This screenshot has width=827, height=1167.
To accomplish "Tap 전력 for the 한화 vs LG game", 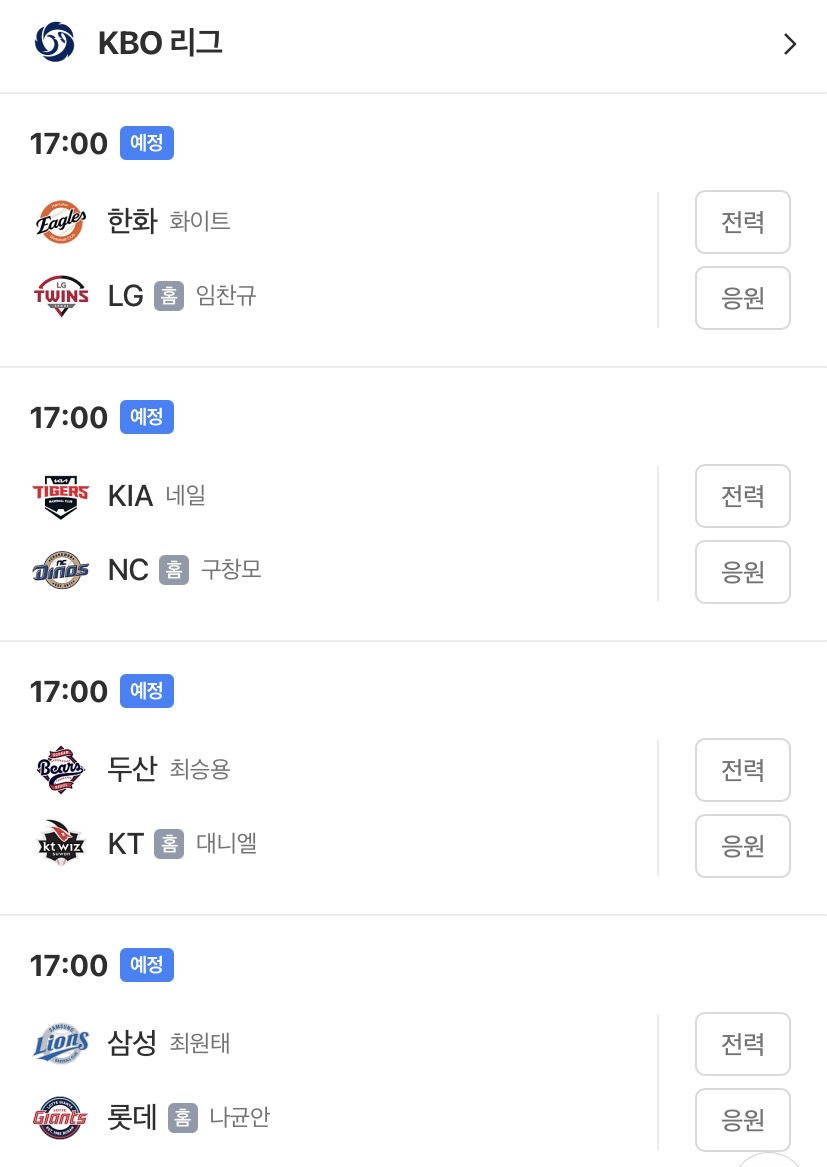I will coord(742,222).
